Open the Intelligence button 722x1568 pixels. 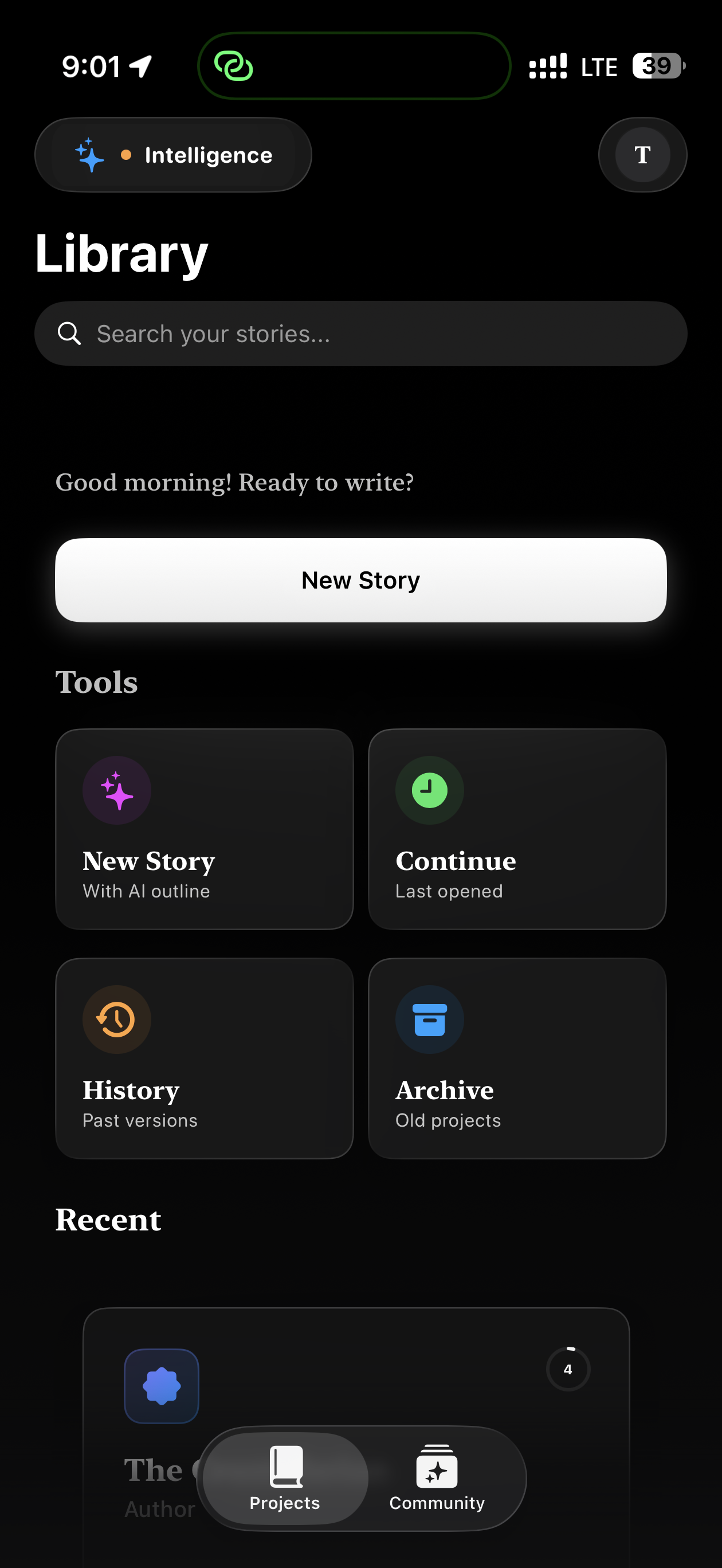(173, 155)
